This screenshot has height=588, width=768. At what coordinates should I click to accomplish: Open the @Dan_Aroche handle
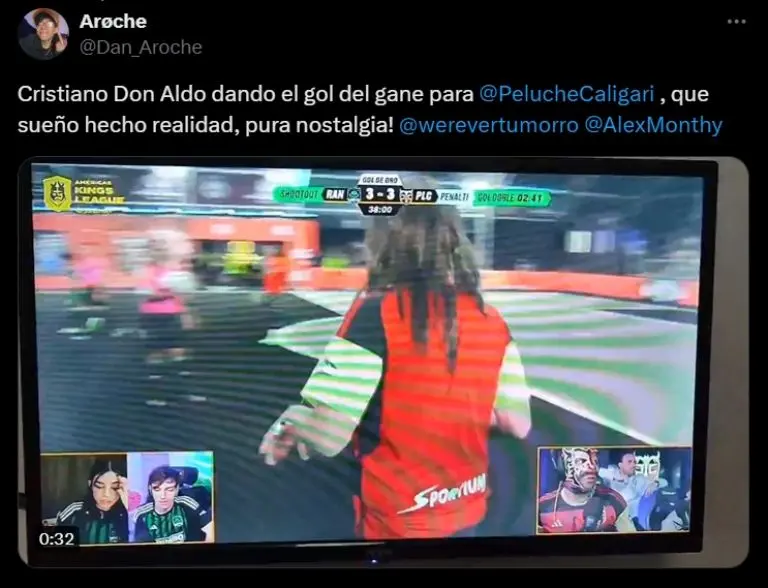(140, 47)
